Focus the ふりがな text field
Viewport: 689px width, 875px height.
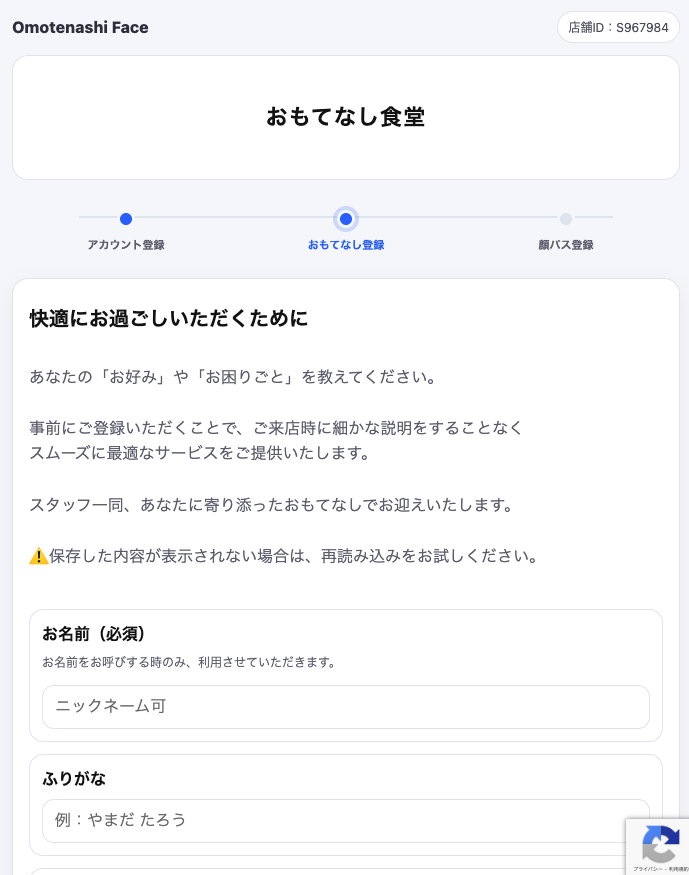coord(345,820)
